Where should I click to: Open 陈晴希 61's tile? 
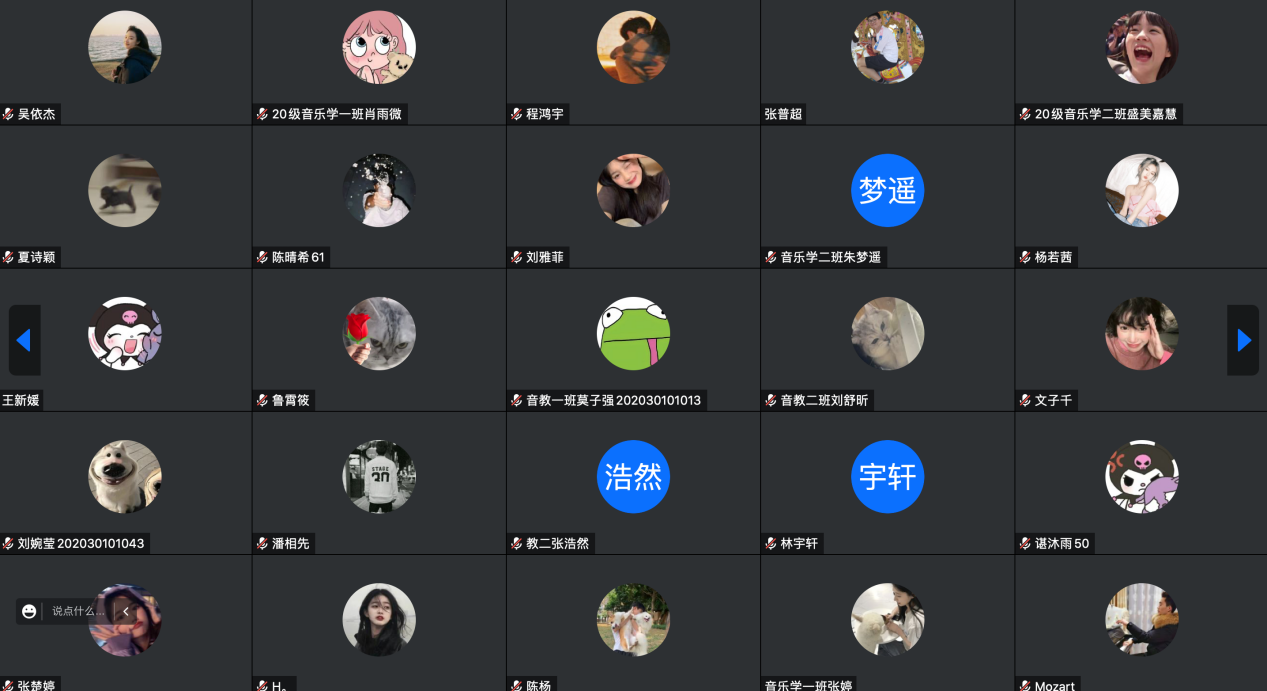(x=379, y=198)
